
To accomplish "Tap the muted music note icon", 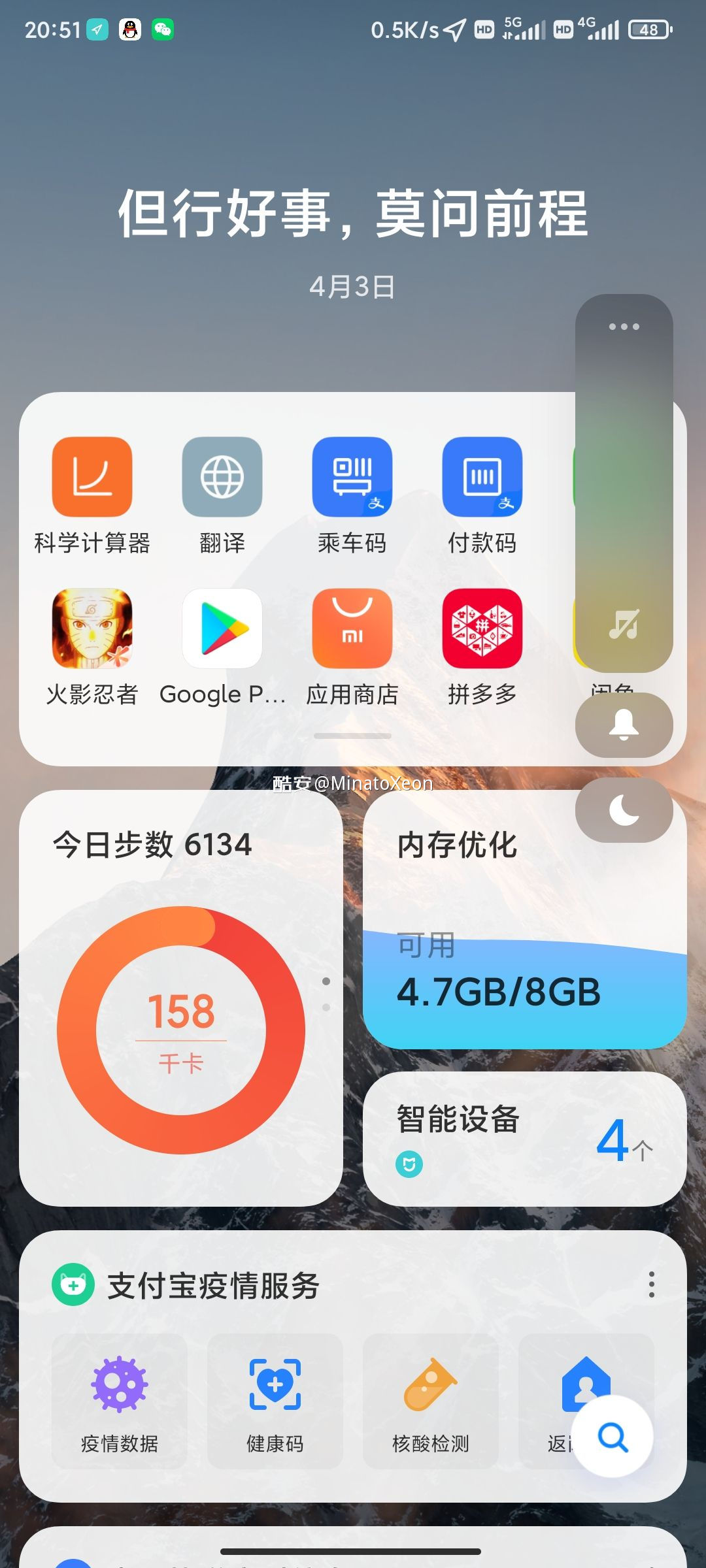I will (624, 625).
